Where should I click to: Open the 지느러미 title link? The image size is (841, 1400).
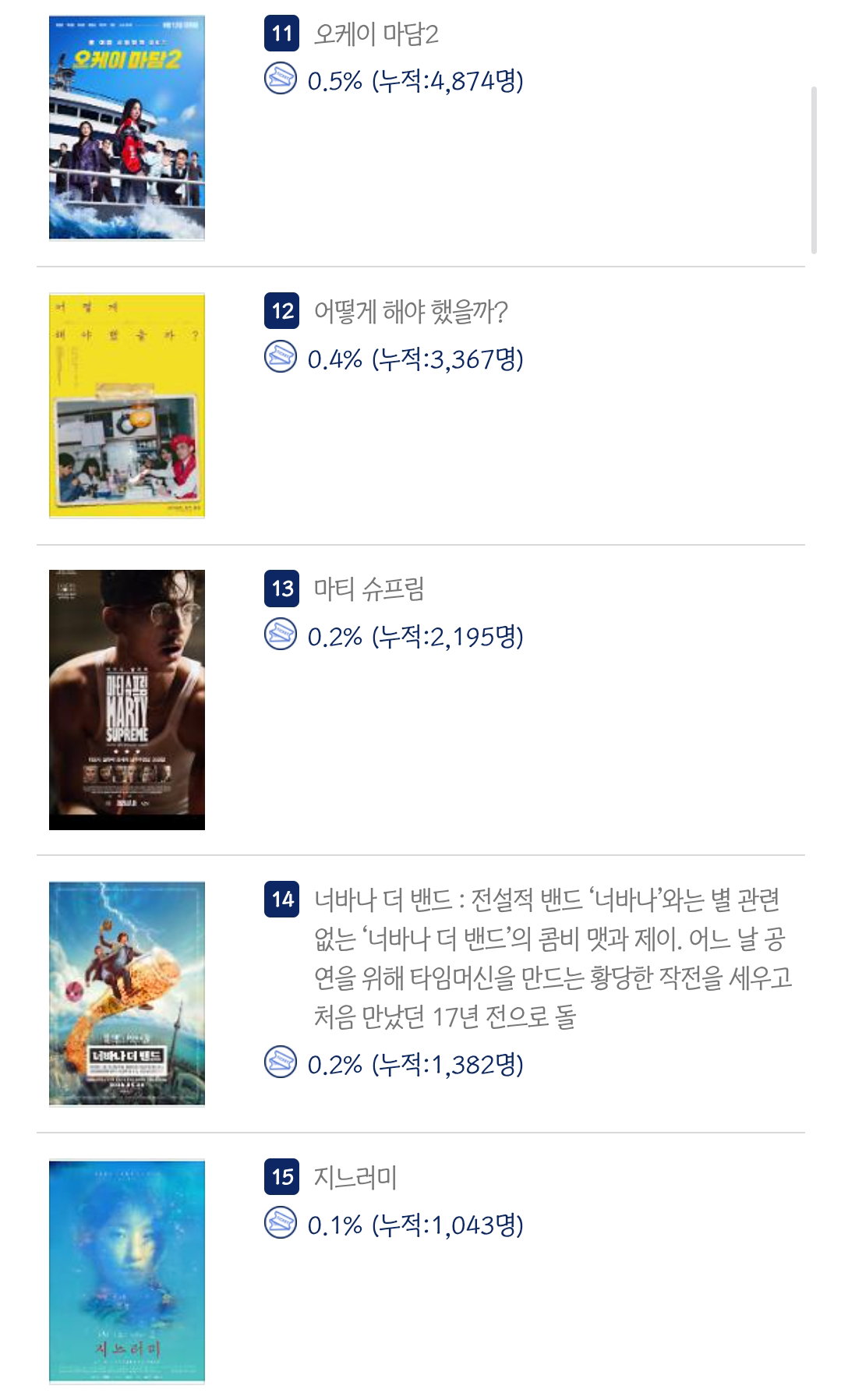click(x=355, y=1177)
